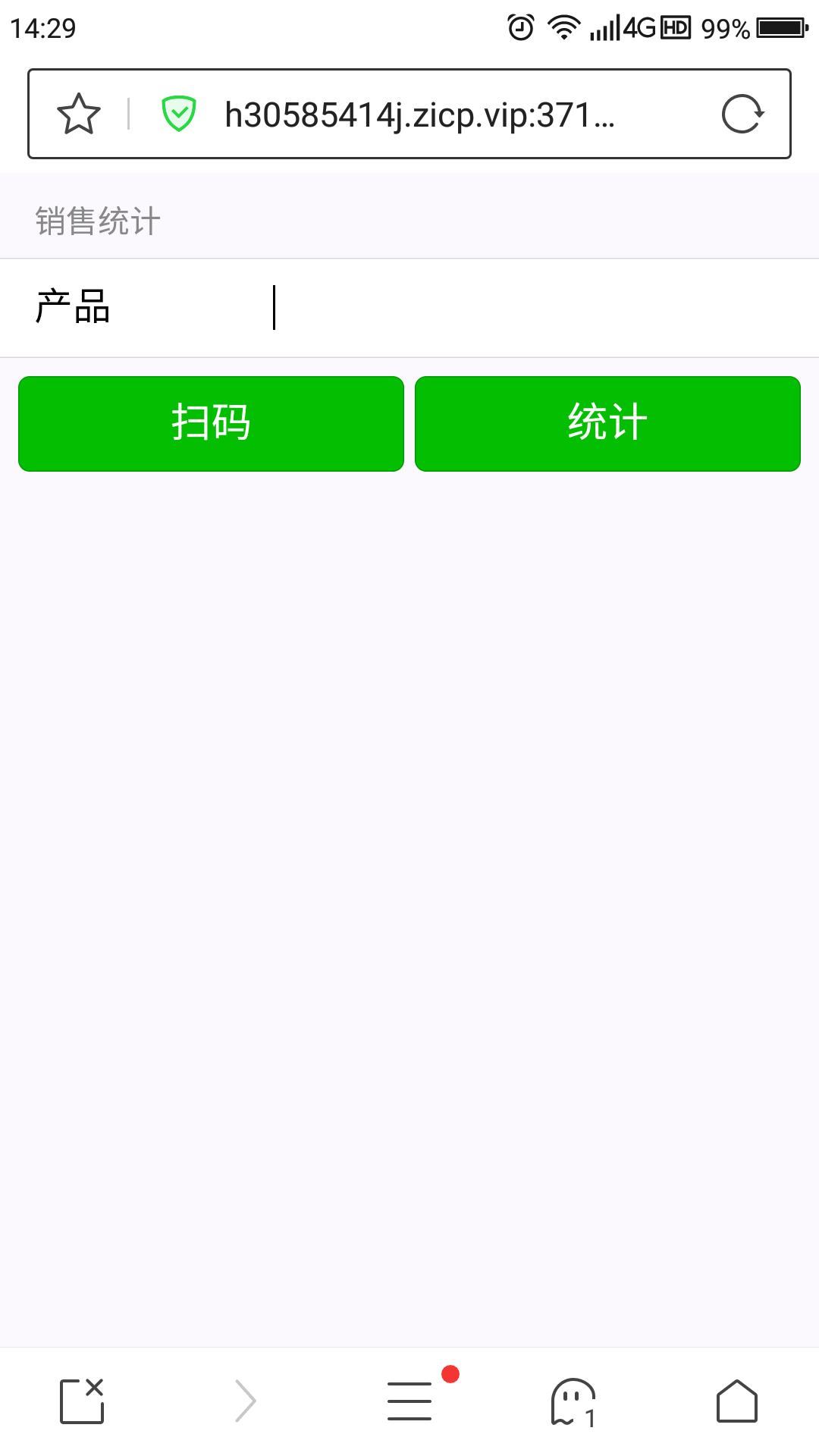The image size is (819, 1456).
Task: View the site security shield info
Action: coord(179,114)
